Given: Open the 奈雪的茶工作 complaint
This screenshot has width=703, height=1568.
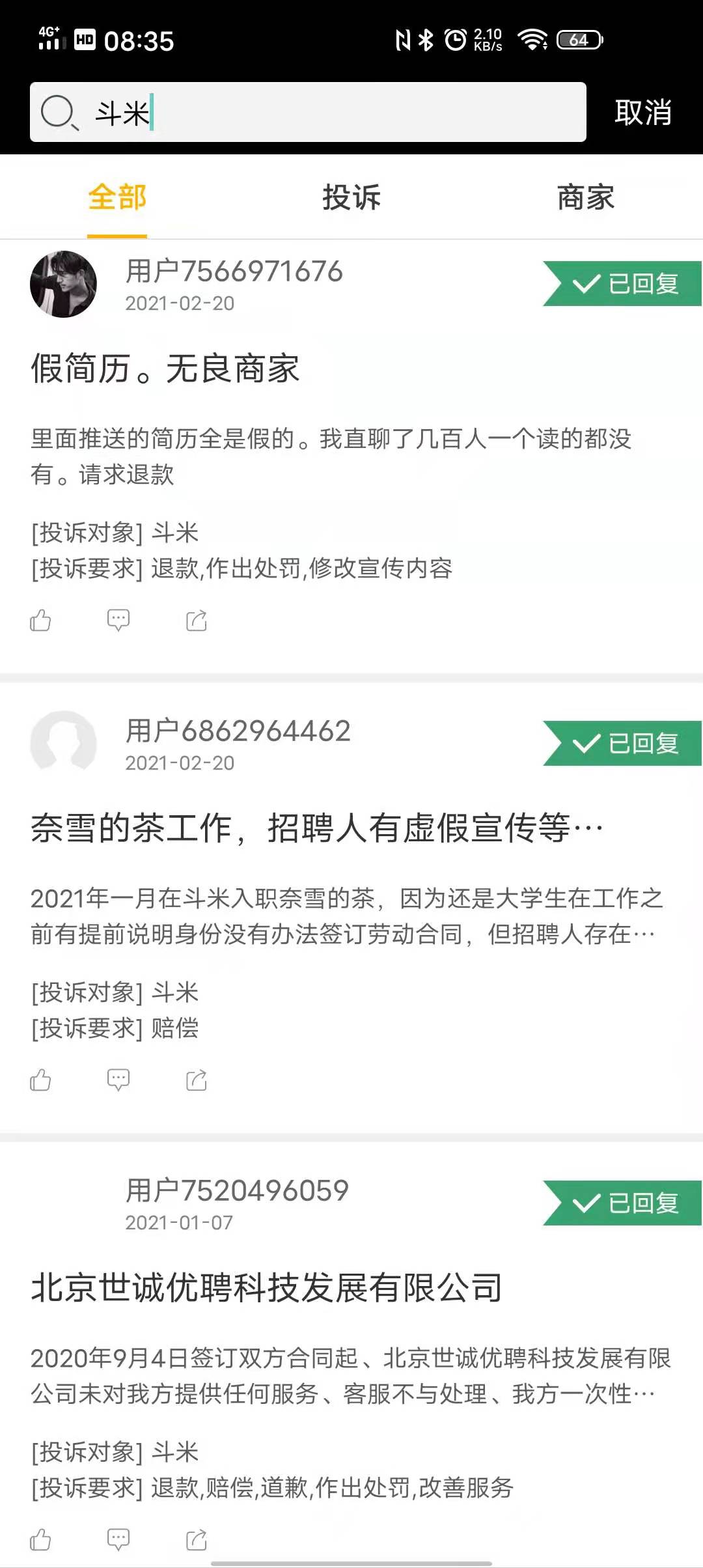Looking at the screenshot, I should tap(316, 828).
